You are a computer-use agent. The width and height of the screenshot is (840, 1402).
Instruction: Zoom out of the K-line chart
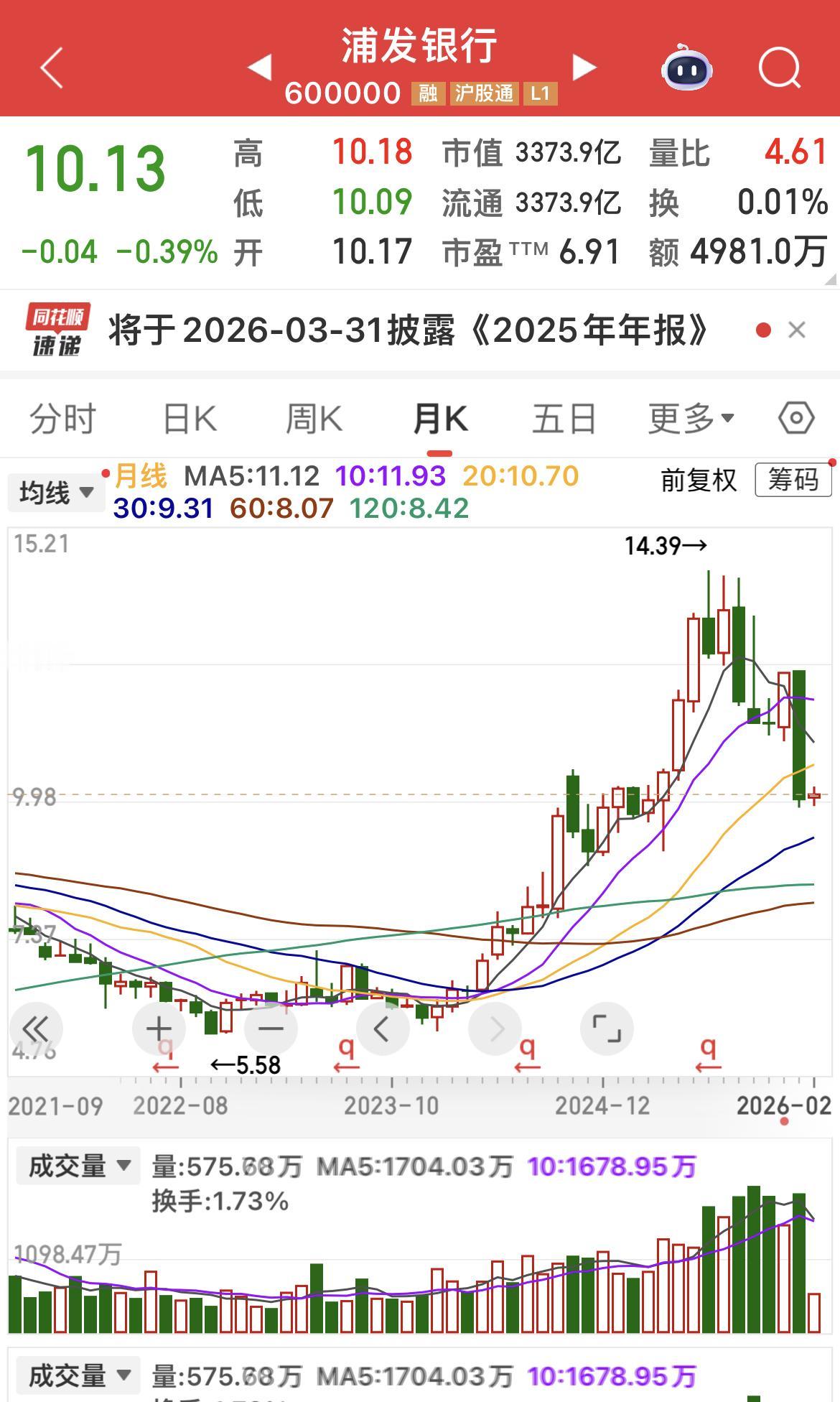point(270,1029)
